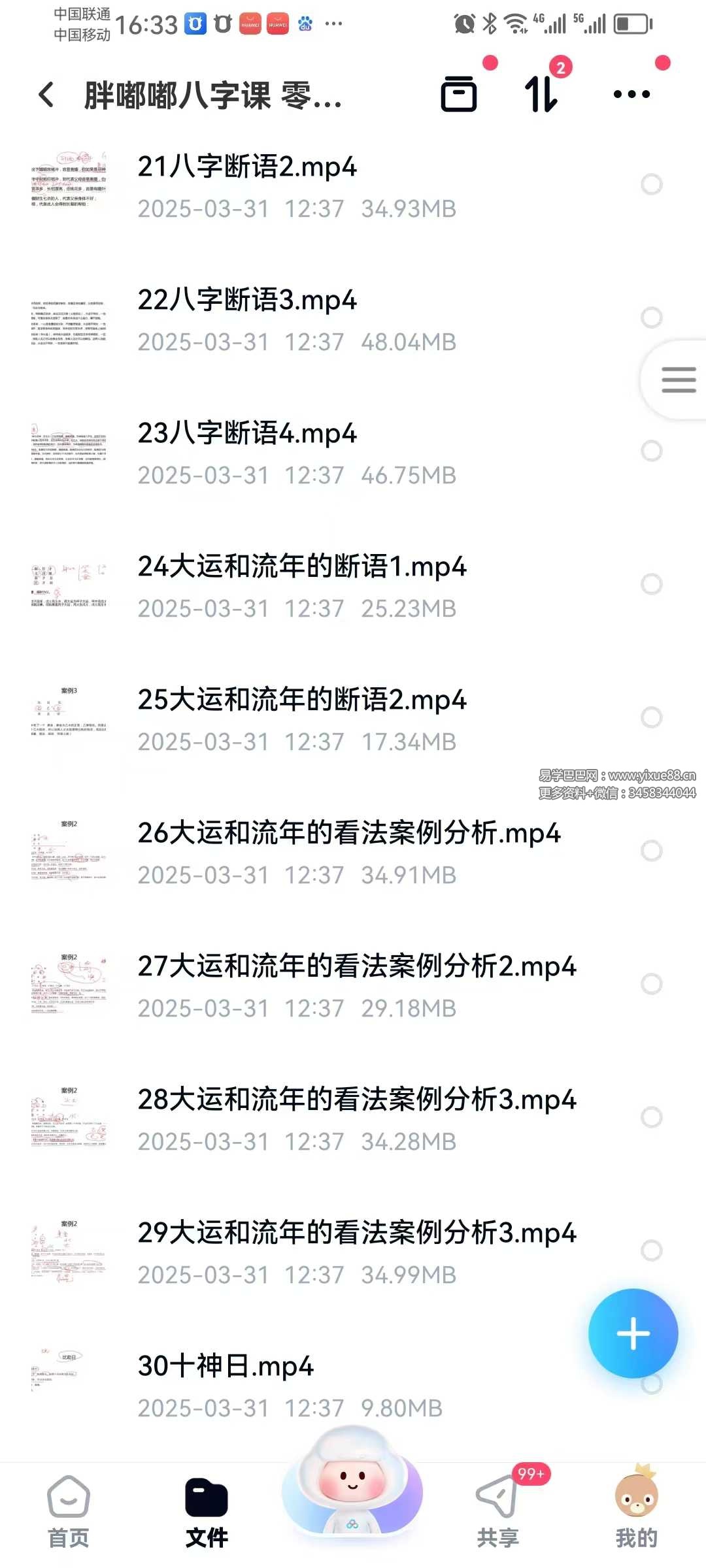This screenshot has height=1568, width=706.
Task: Switch to the 共享 tab
Action: pyautogui.click(x=498, y=1512)
